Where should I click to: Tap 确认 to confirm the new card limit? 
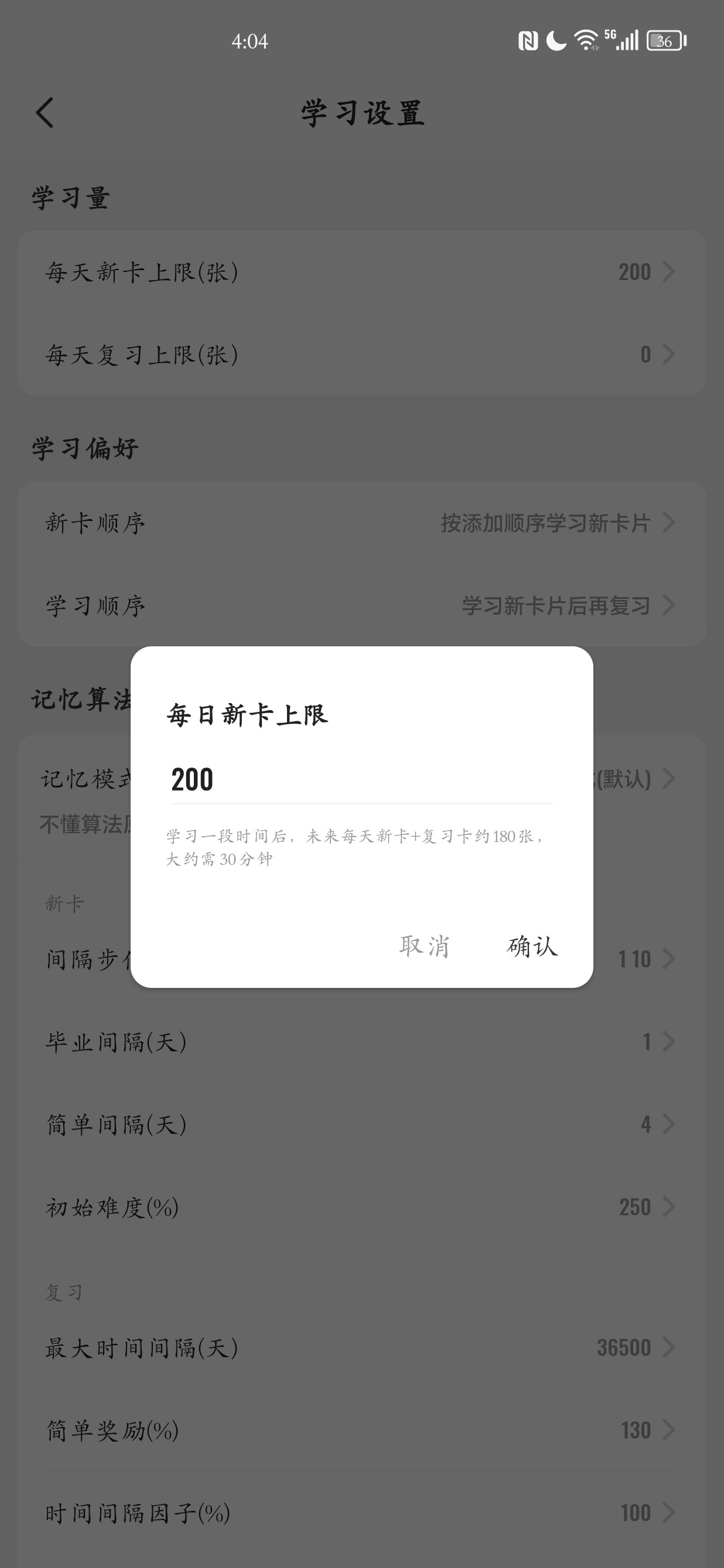532,946
